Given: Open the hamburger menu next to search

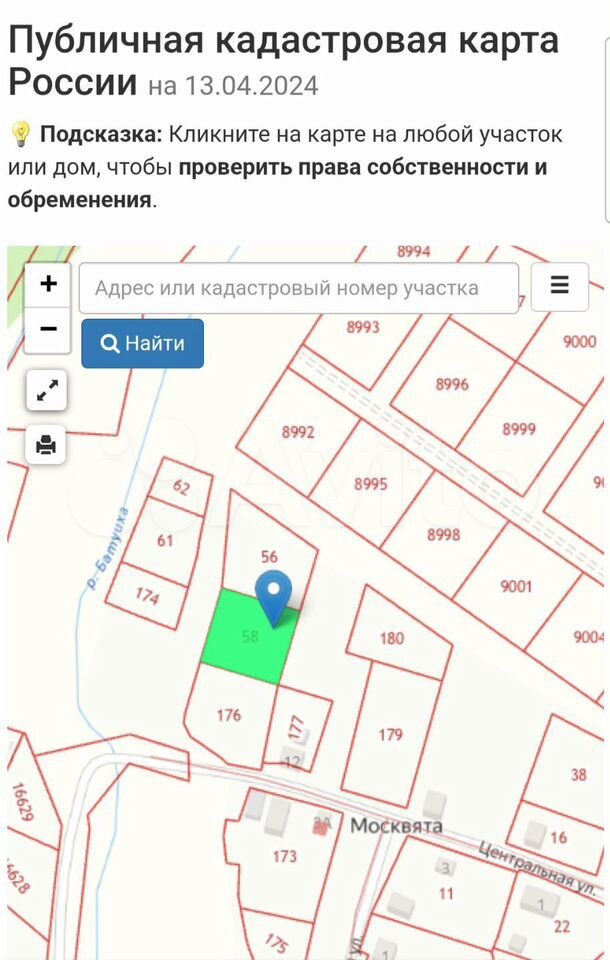Looking at the screenshot, I should point(559,286).
